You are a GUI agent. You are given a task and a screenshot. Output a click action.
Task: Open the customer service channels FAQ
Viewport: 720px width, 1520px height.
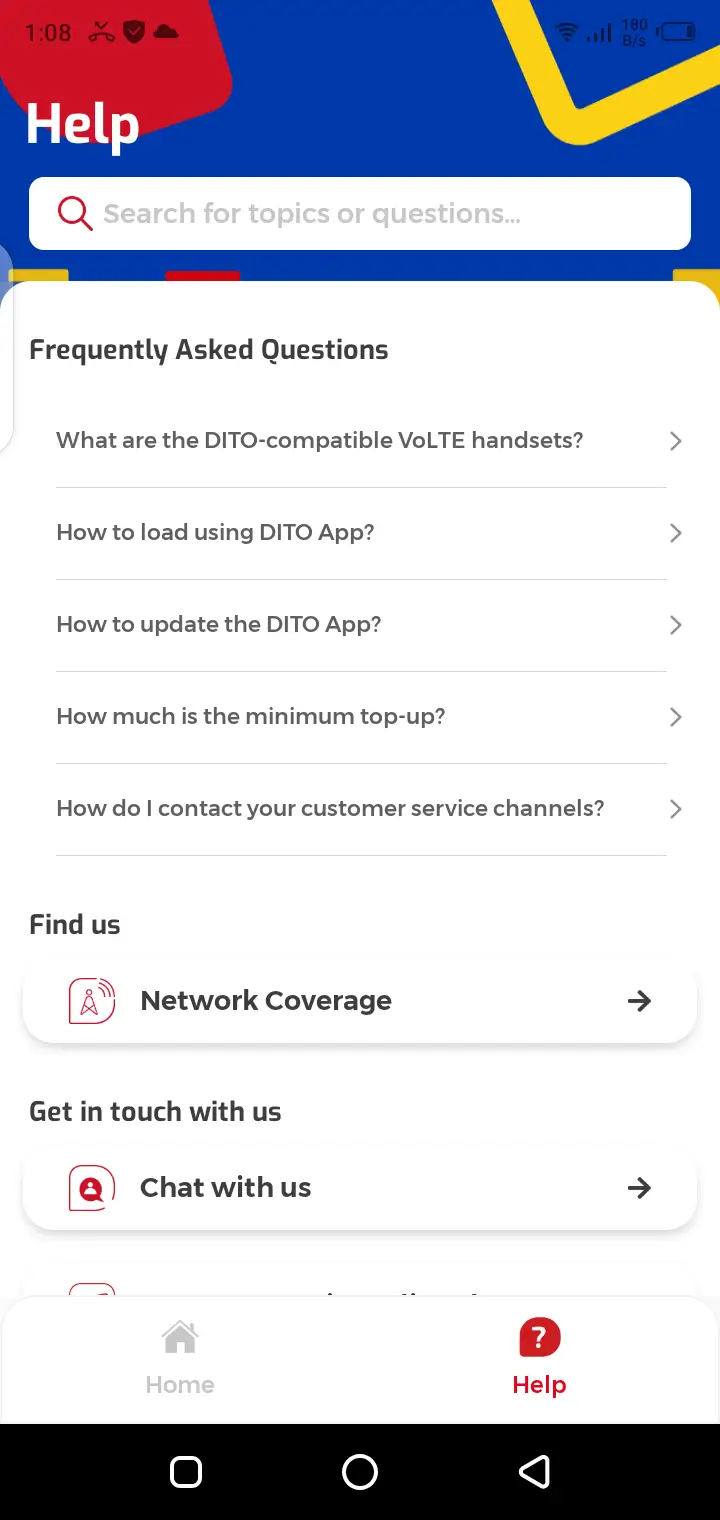675,809
